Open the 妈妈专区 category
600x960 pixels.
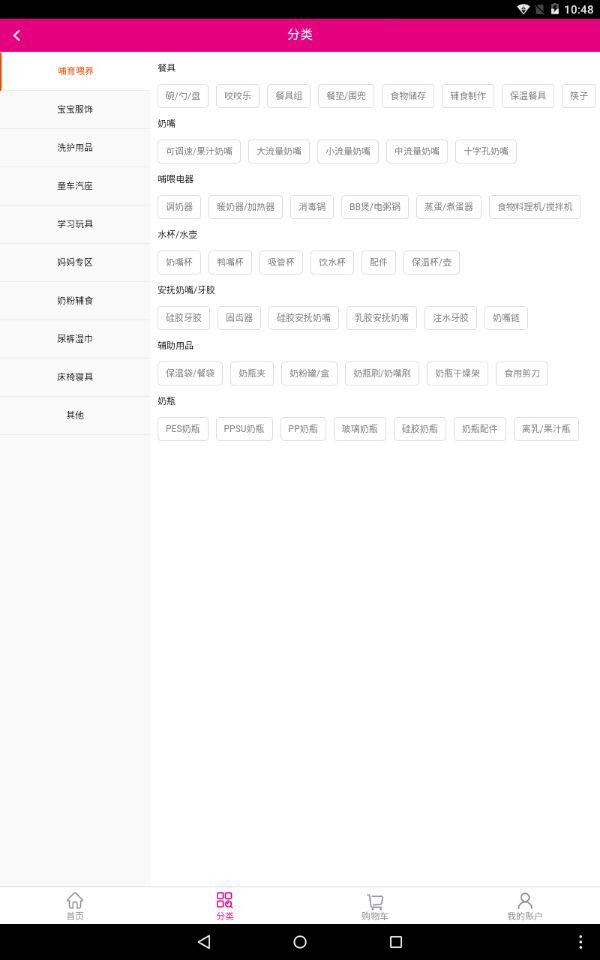coord(75,263)
